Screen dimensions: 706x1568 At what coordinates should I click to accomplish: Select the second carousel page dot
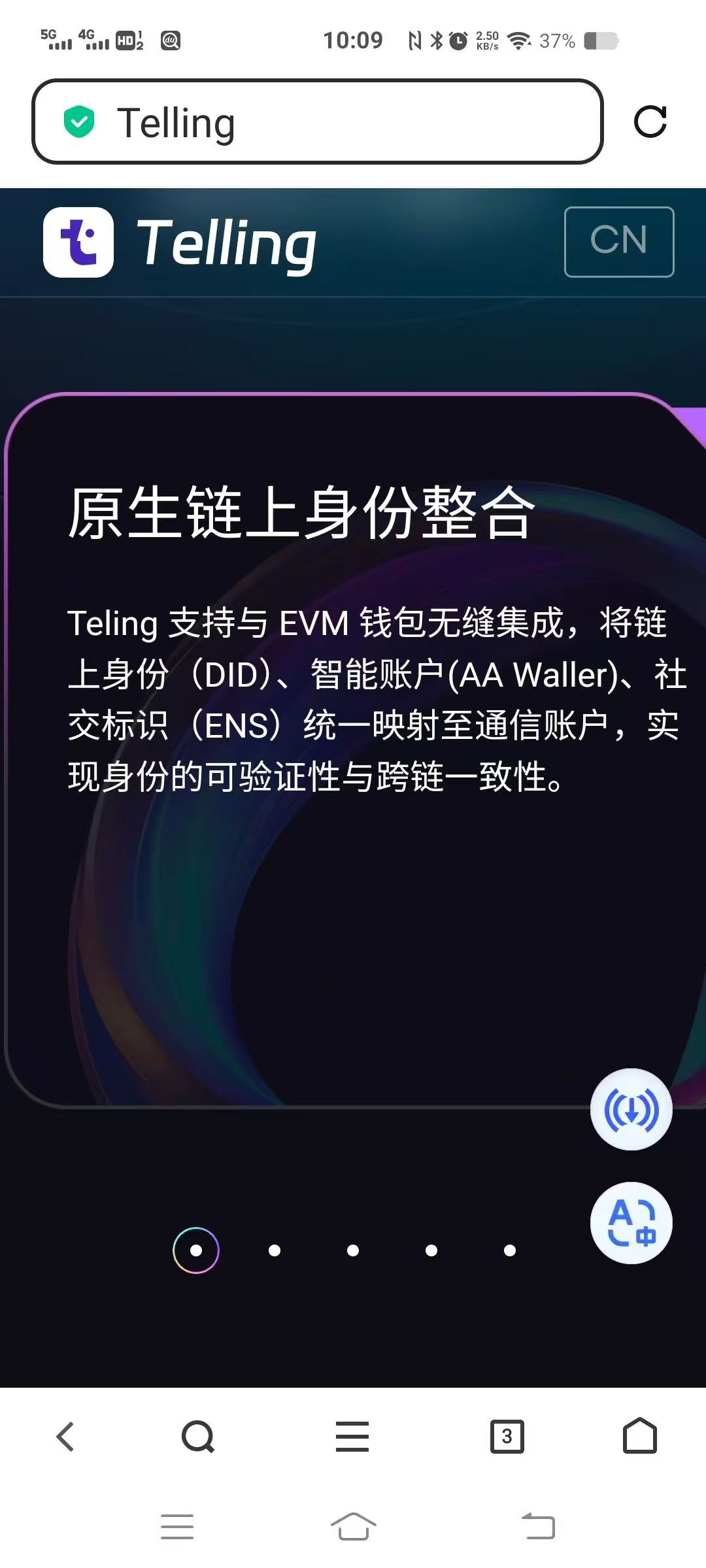click(275, 1250)
